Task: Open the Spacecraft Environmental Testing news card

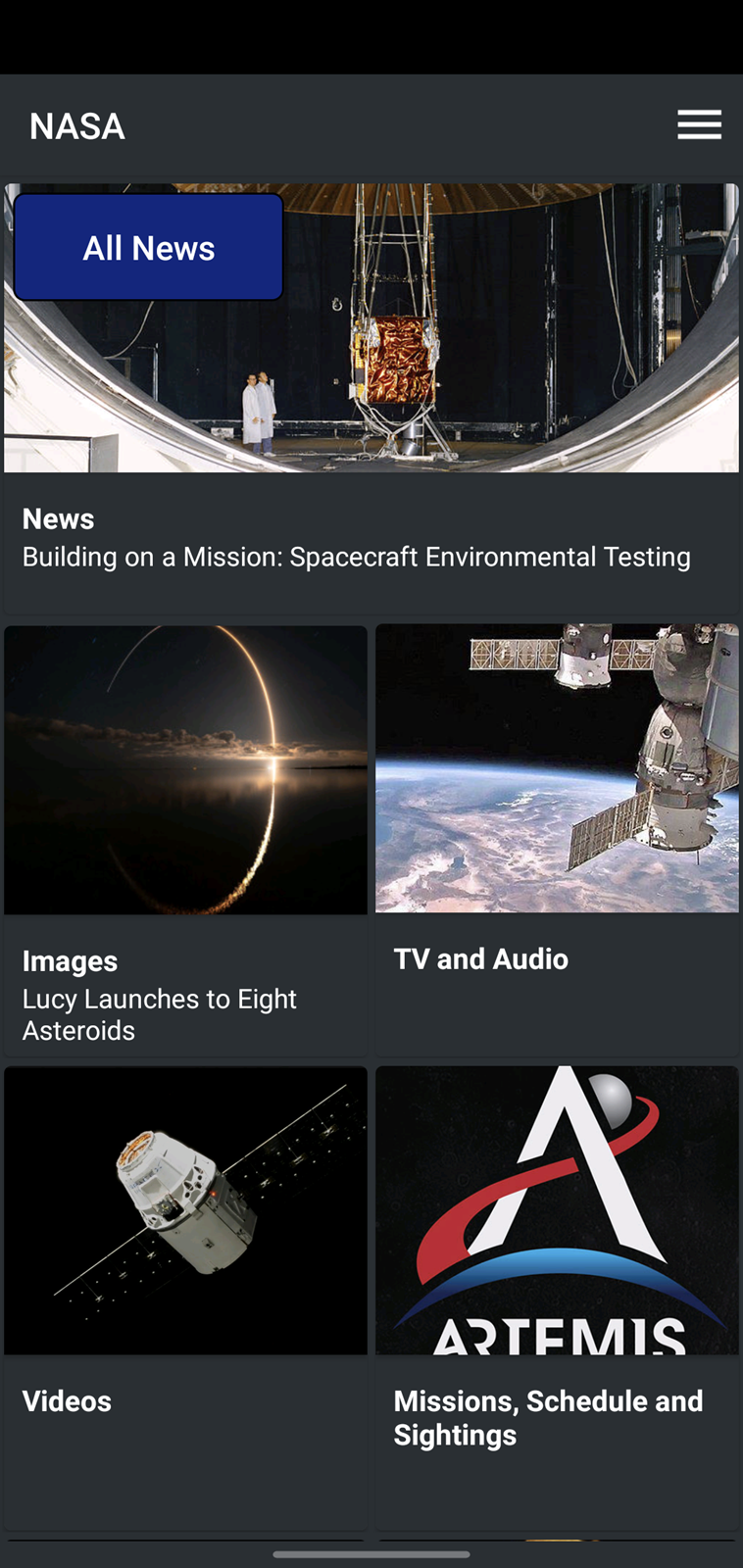Action: pyautogui.click(x=371, y=398)
